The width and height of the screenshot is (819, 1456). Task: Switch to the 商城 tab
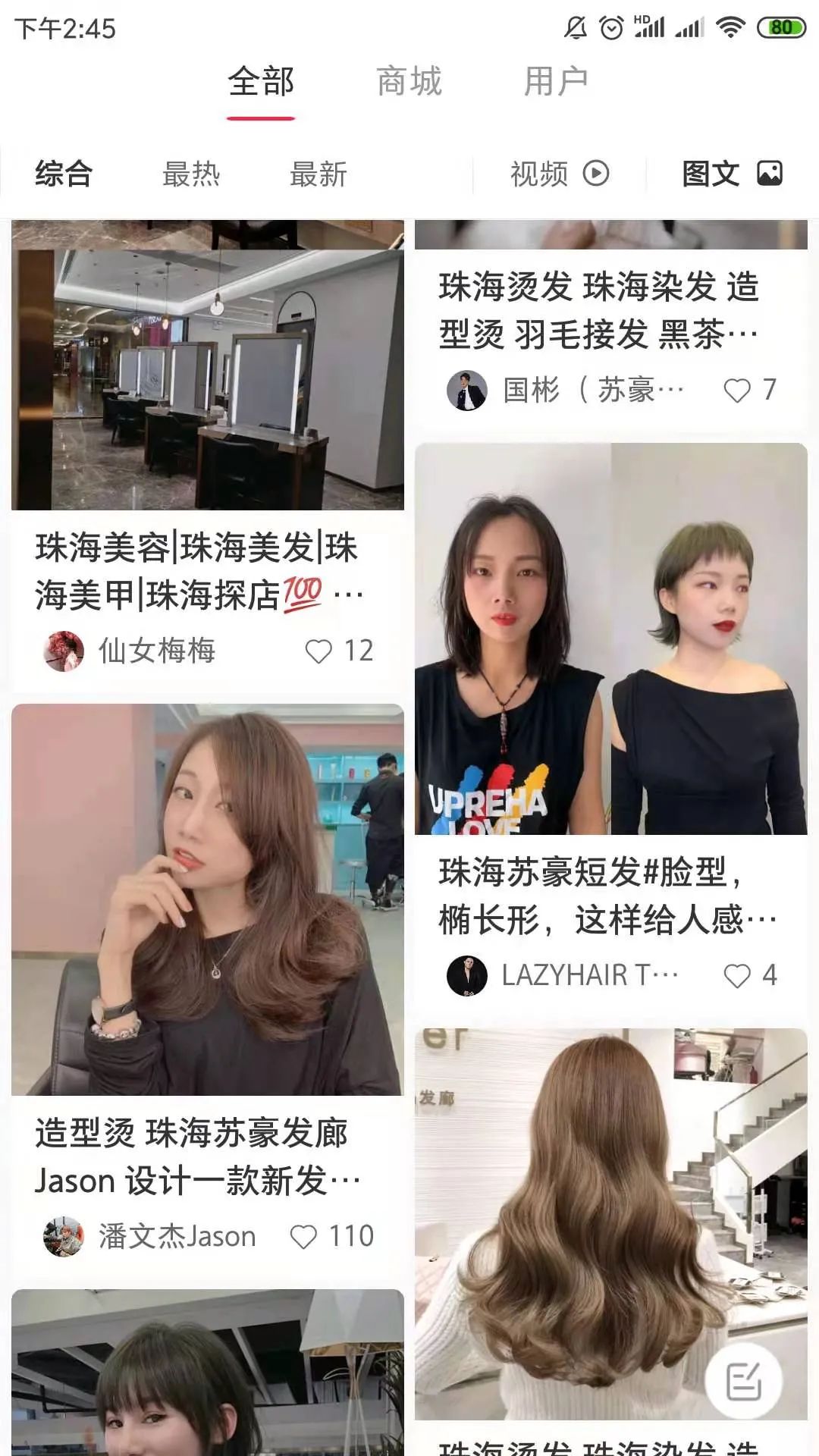(x=409, y=82)
